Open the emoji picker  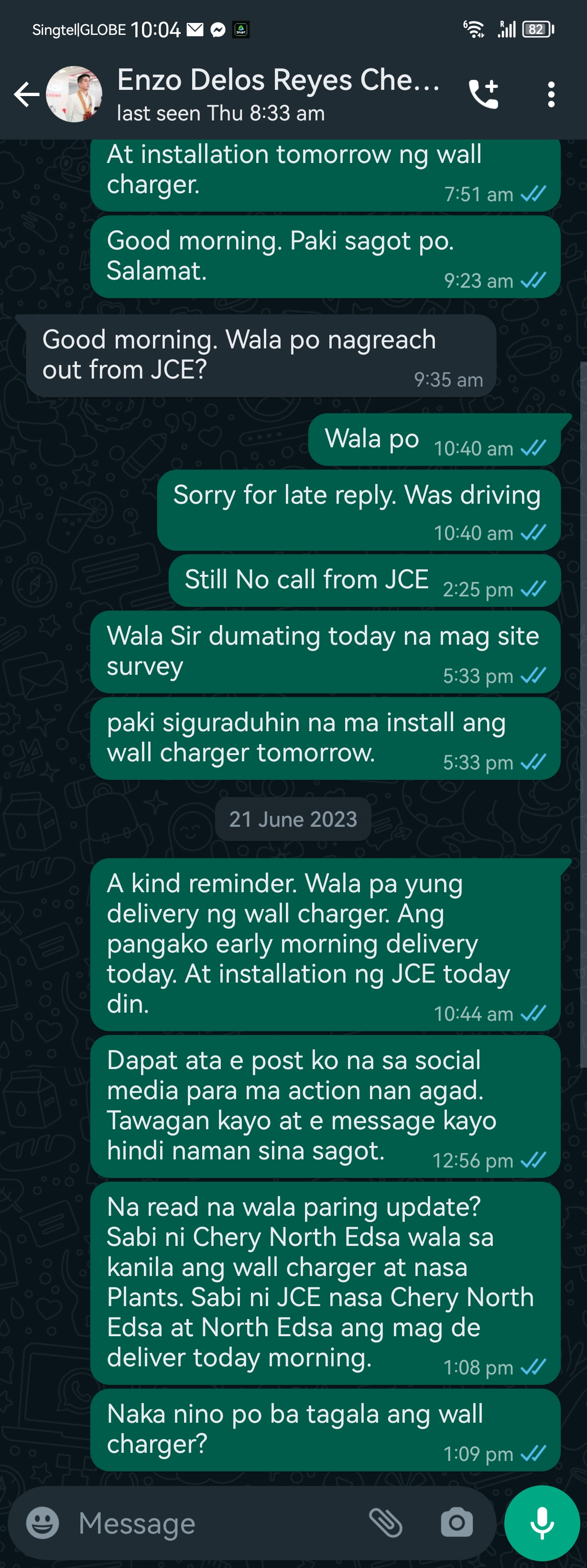tap(43, 1523)
